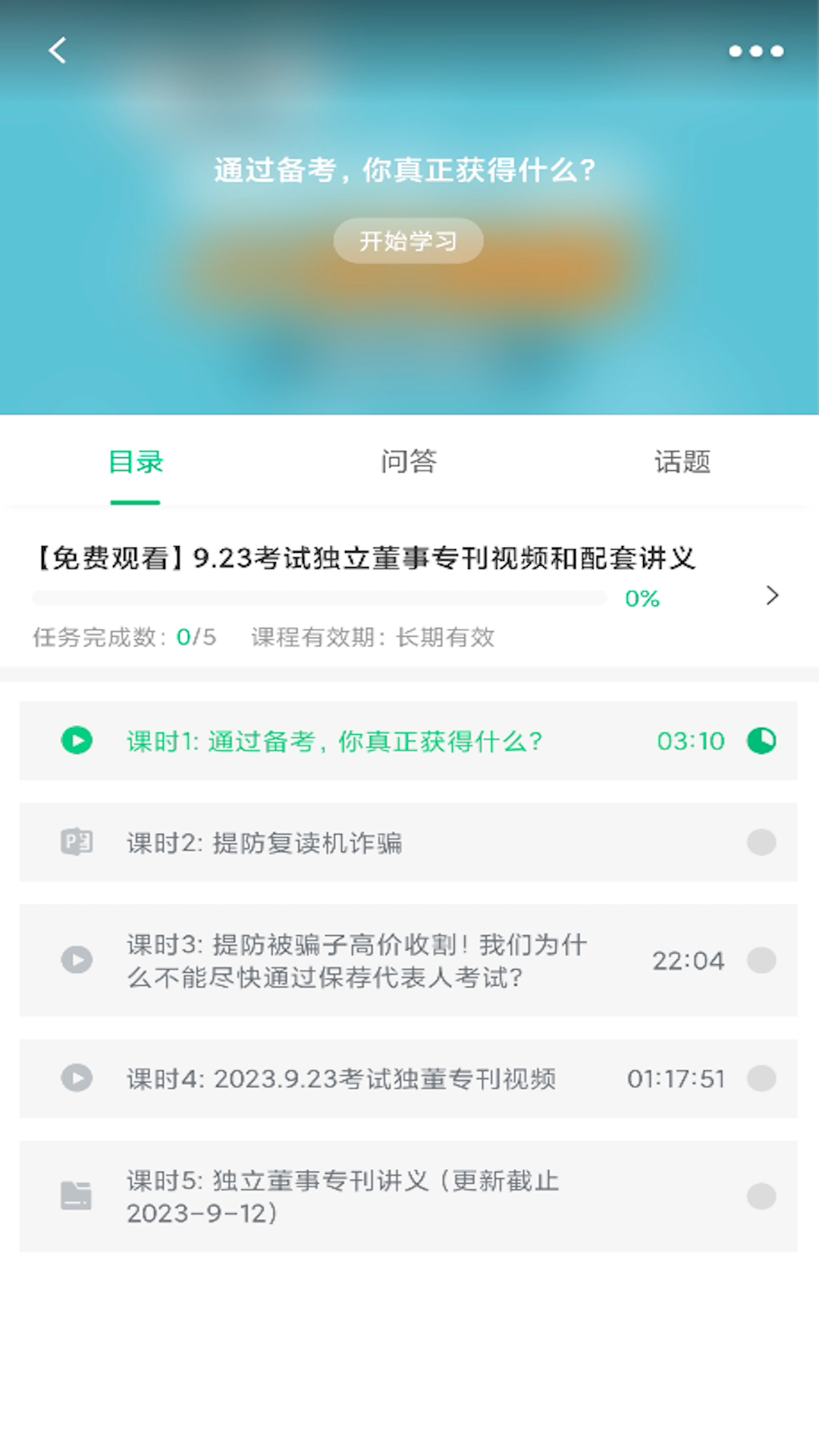This screenshot has height=1456, width=819.
Task: Open the three-dot overflow menu
Action: (755, 51)
